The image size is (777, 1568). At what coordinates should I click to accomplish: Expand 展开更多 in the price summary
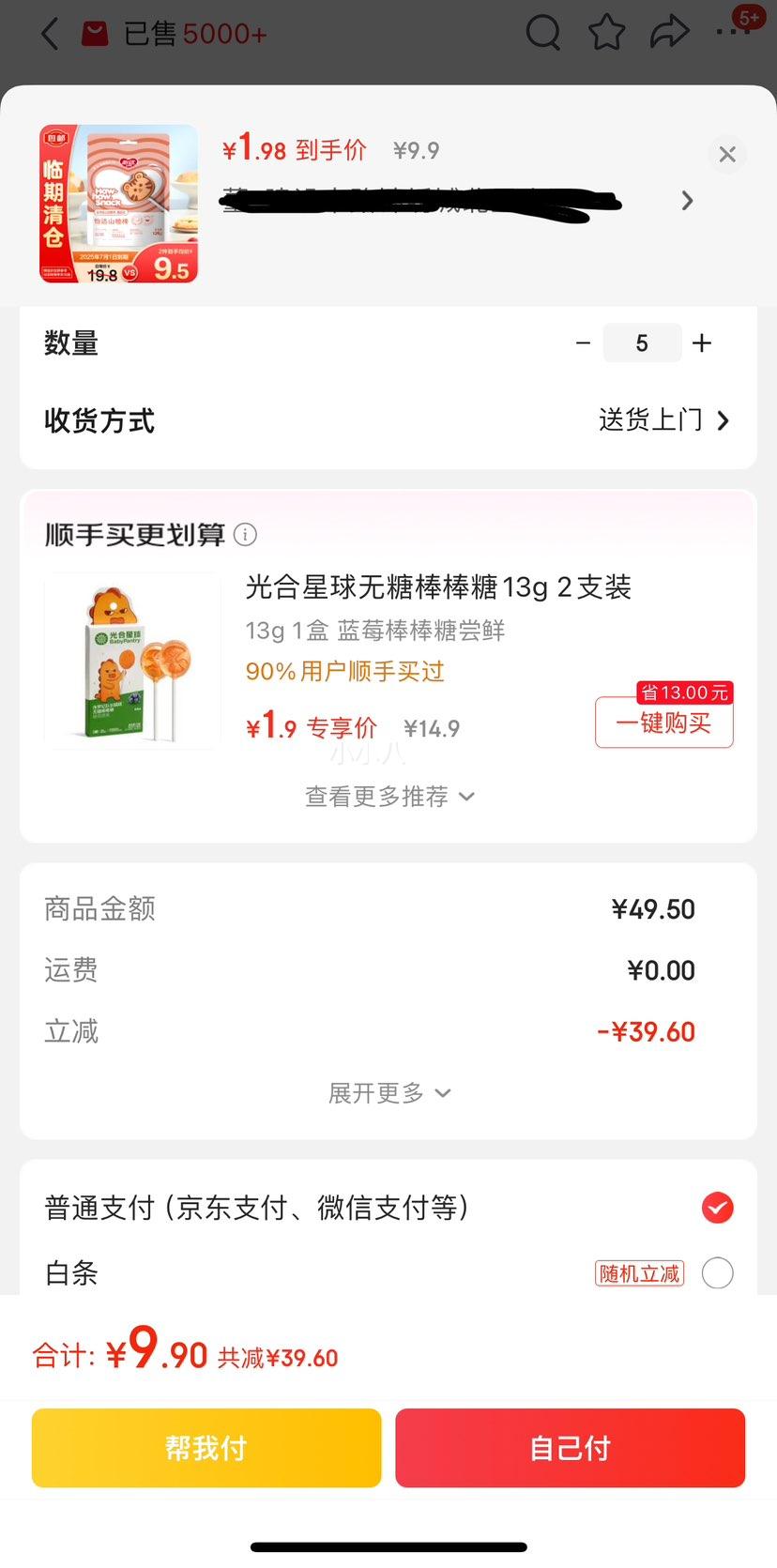pos(388,1092)
